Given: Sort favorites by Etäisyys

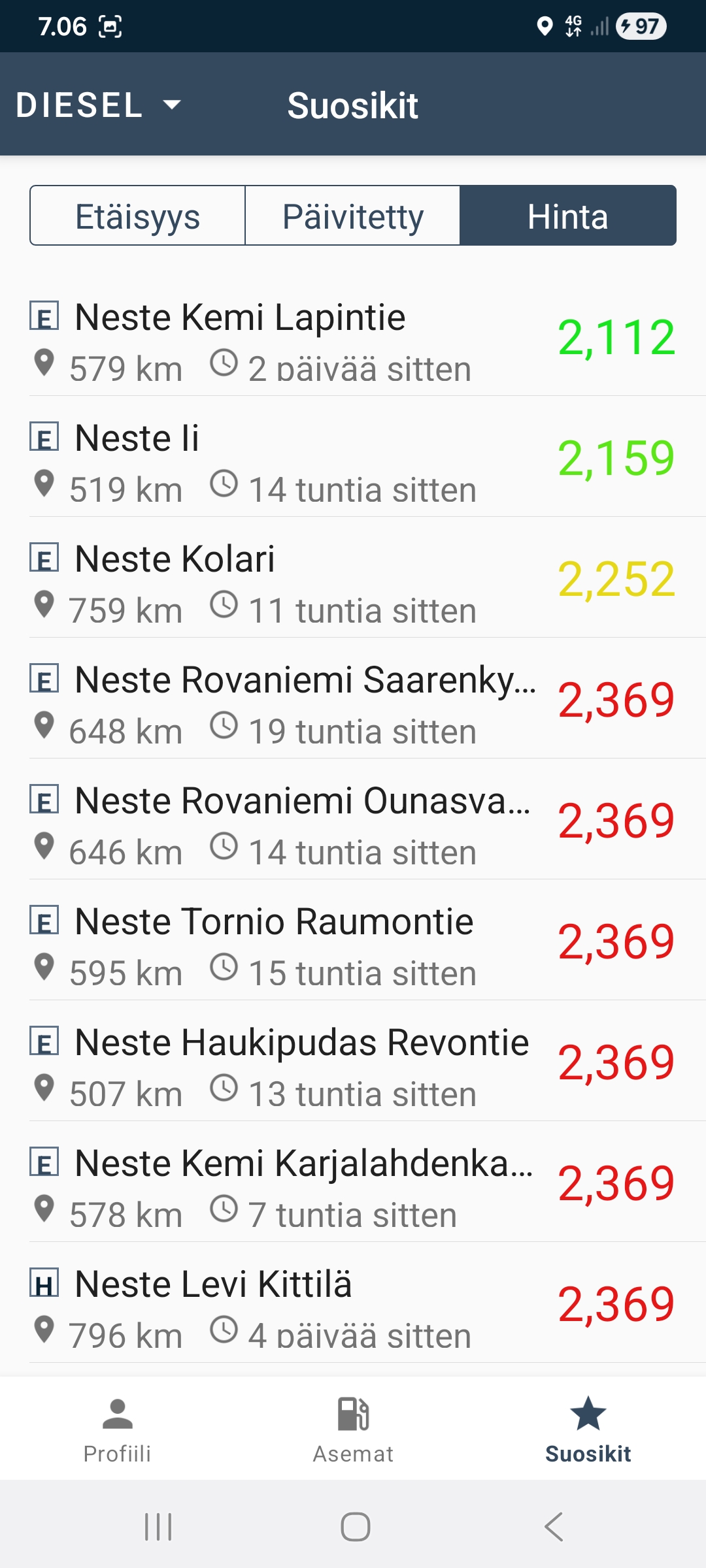Looking at the screenshot, I should click(x=137, y=216).
